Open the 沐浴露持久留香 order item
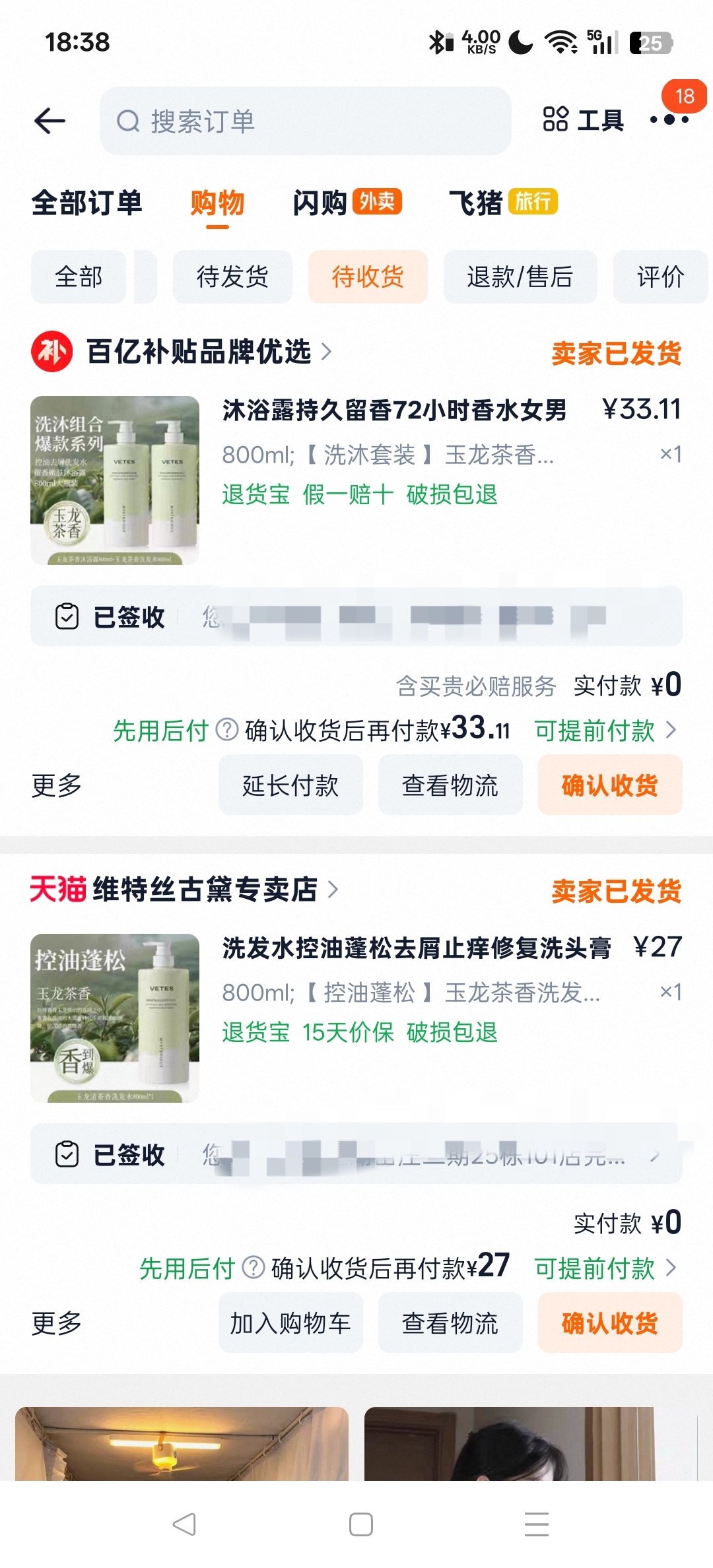 [393, 410]
